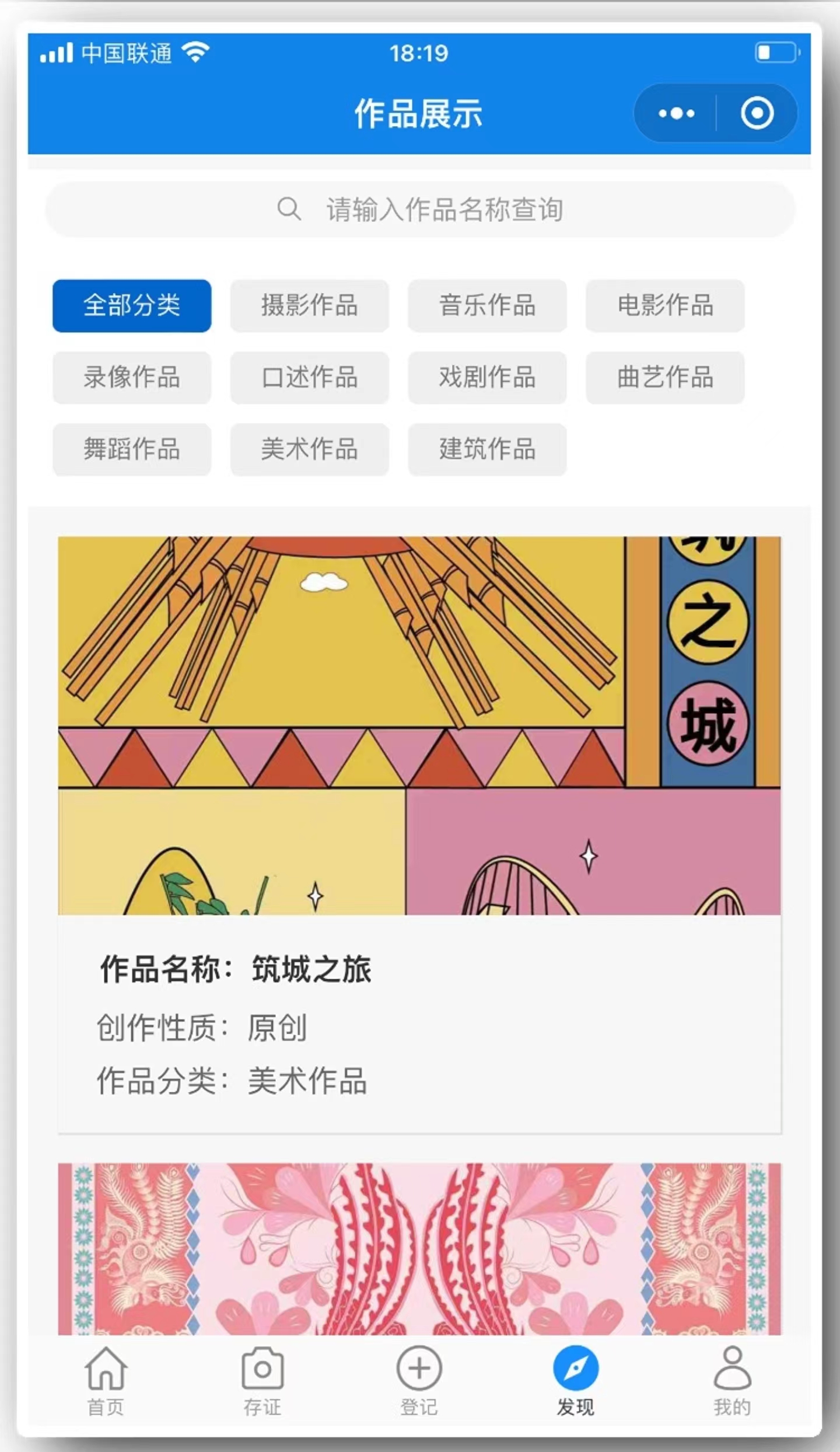The height and width of the screenshot is (1452, 840).
Task: Select the 曲艺作品 chip
Action: 665,378
